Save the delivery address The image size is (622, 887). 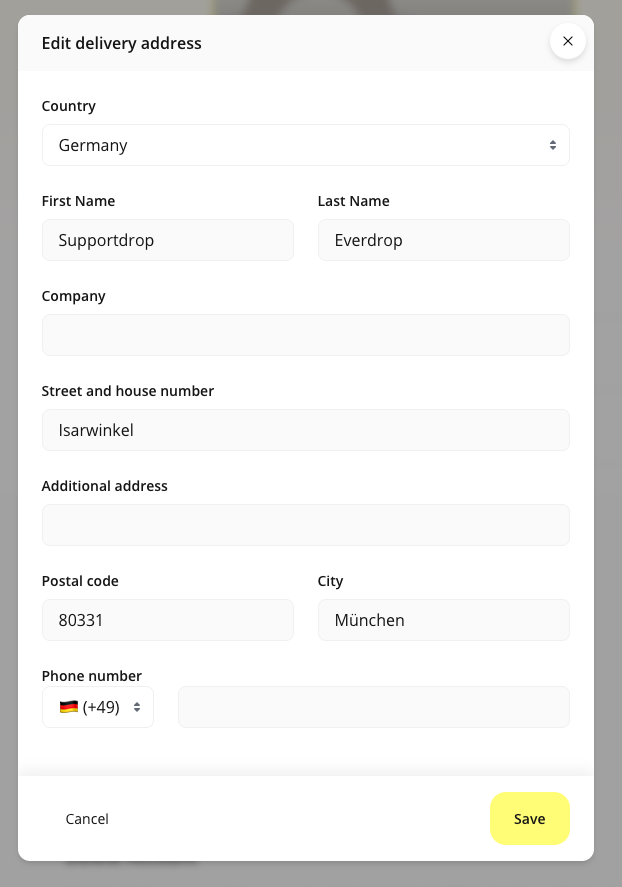[529, 819]
